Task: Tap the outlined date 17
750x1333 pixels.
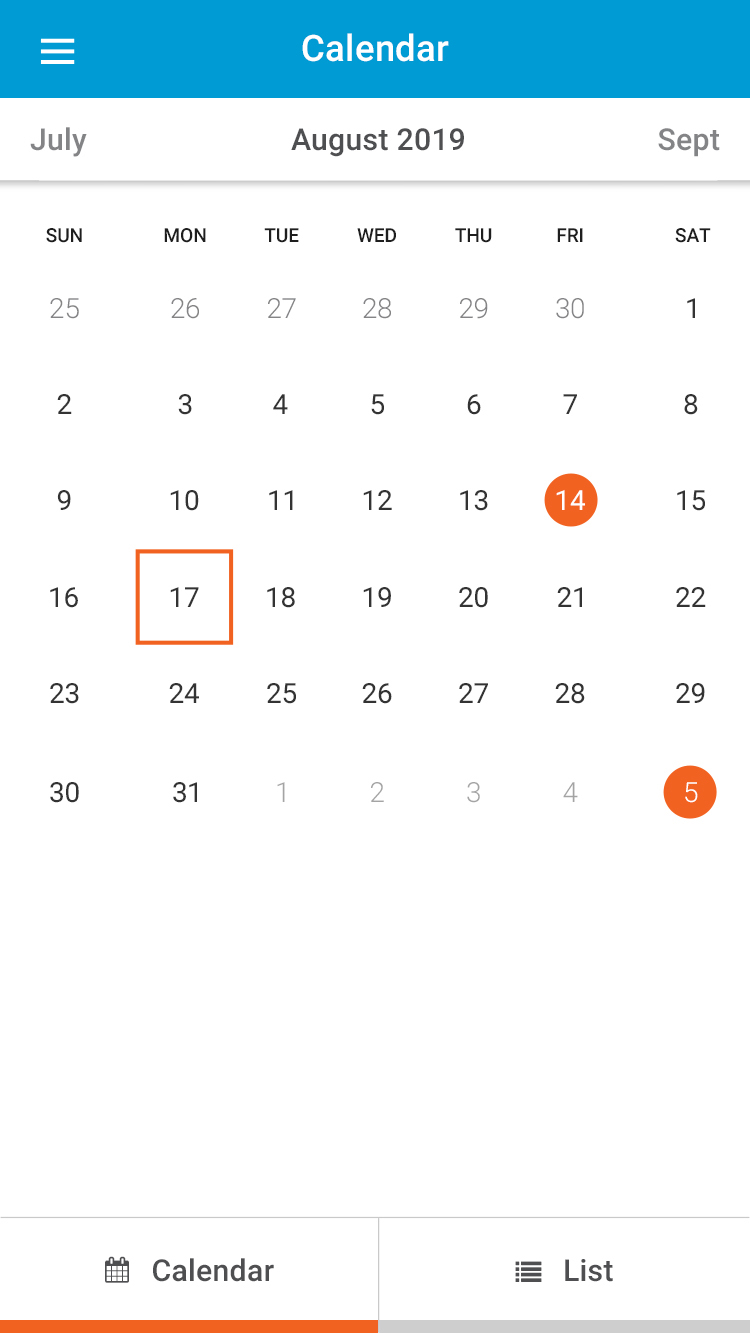Action: [x=184, y=597]
